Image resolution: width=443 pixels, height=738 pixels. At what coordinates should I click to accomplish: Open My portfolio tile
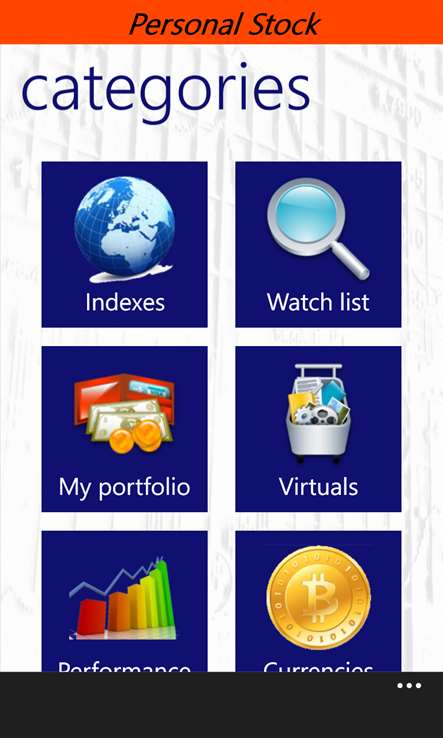[124, 429]
